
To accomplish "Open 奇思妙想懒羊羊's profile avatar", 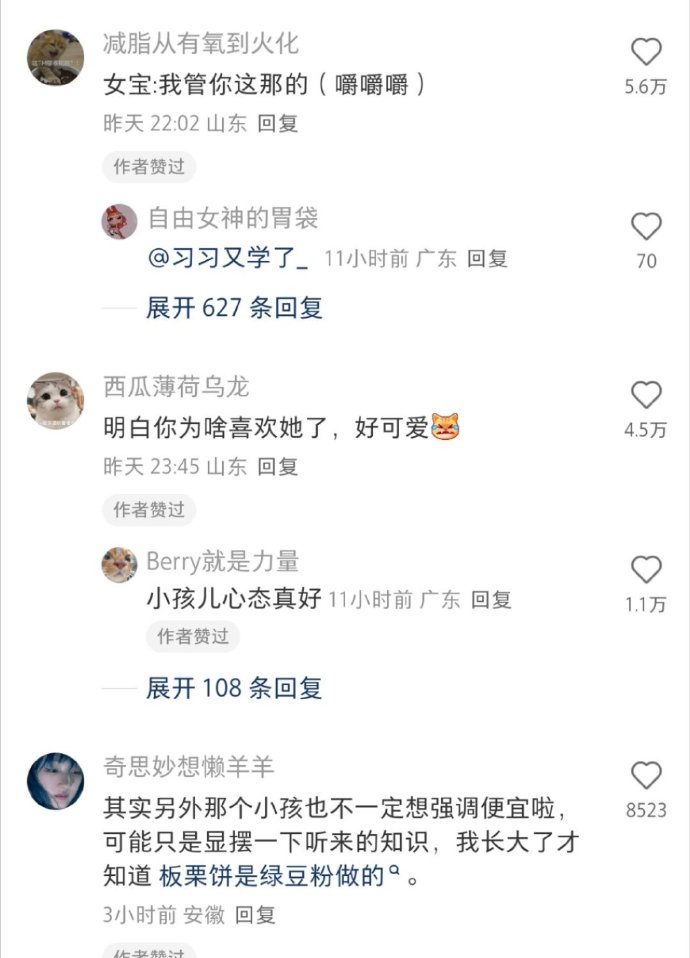I will point(55,781).
